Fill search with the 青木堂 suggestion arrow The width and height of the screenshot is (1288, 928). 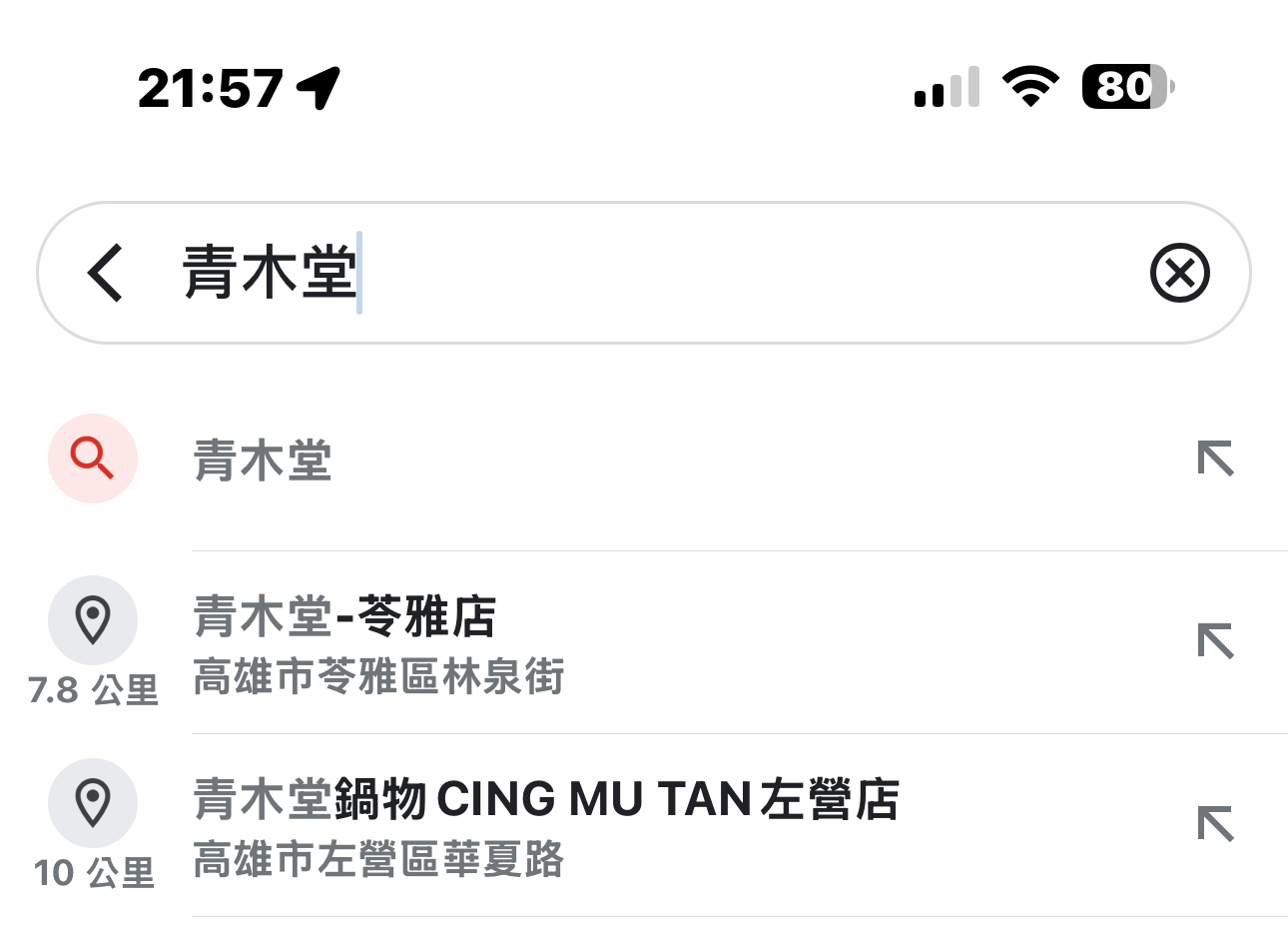[1215, 459]
